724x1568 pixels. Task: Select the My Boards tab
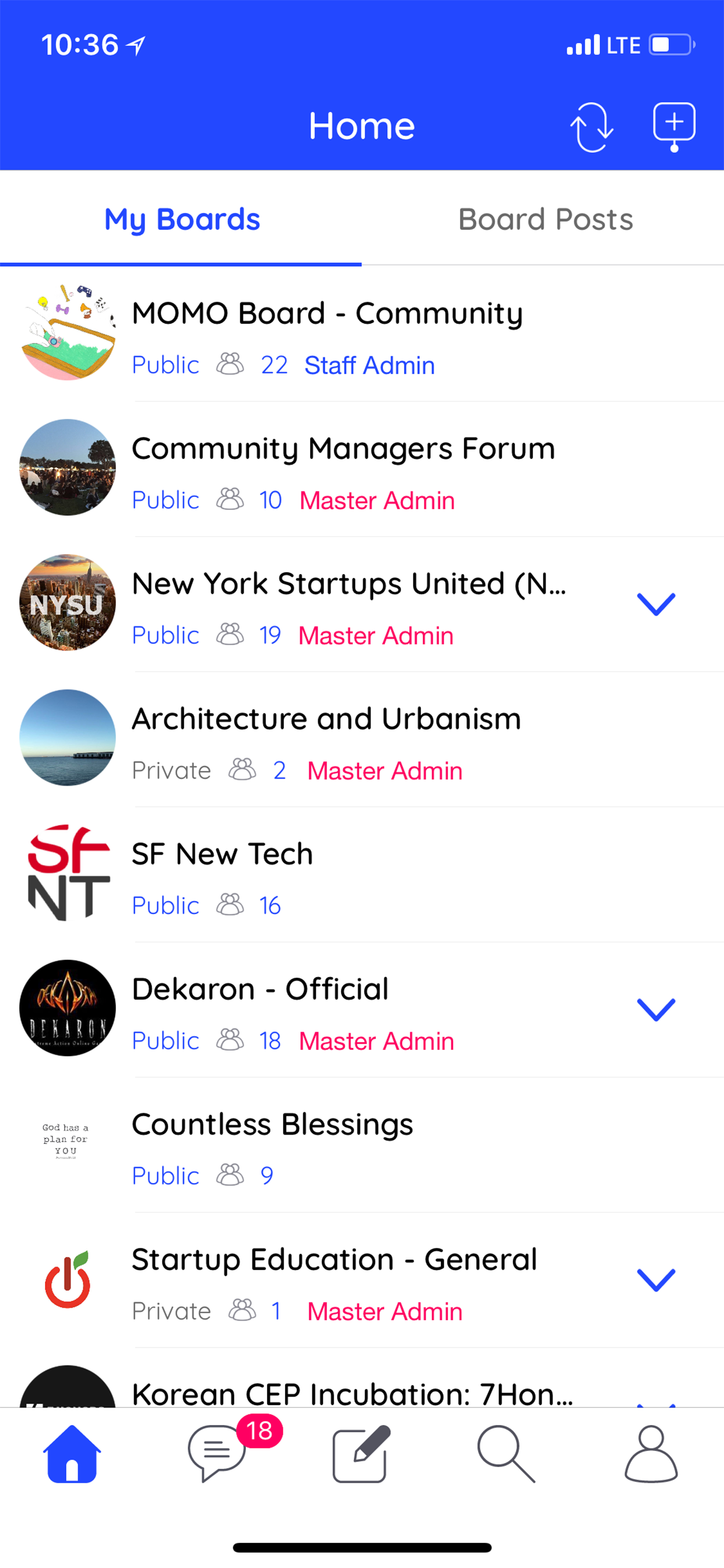182,220
